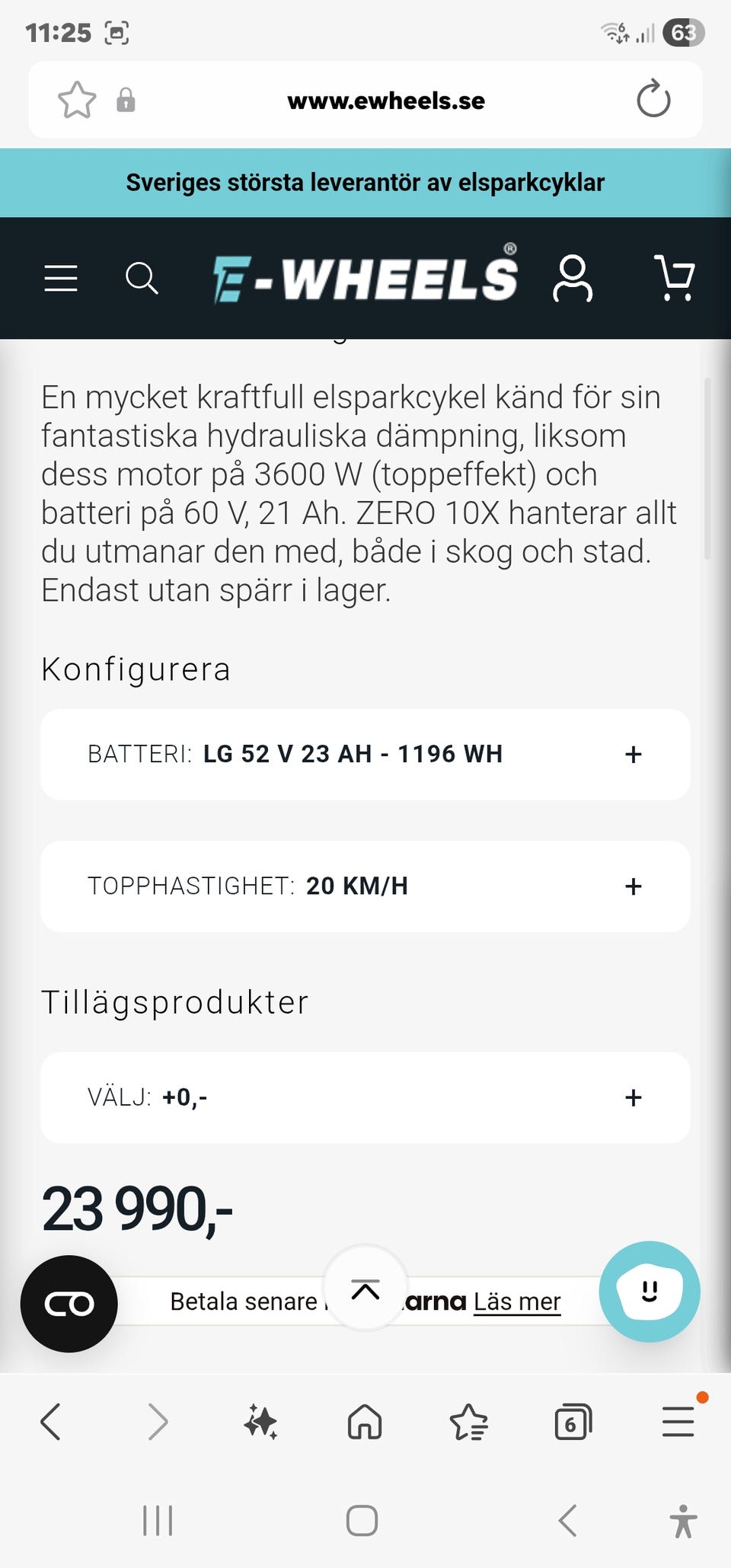View the six open tabs

(x=573, y=1422)
